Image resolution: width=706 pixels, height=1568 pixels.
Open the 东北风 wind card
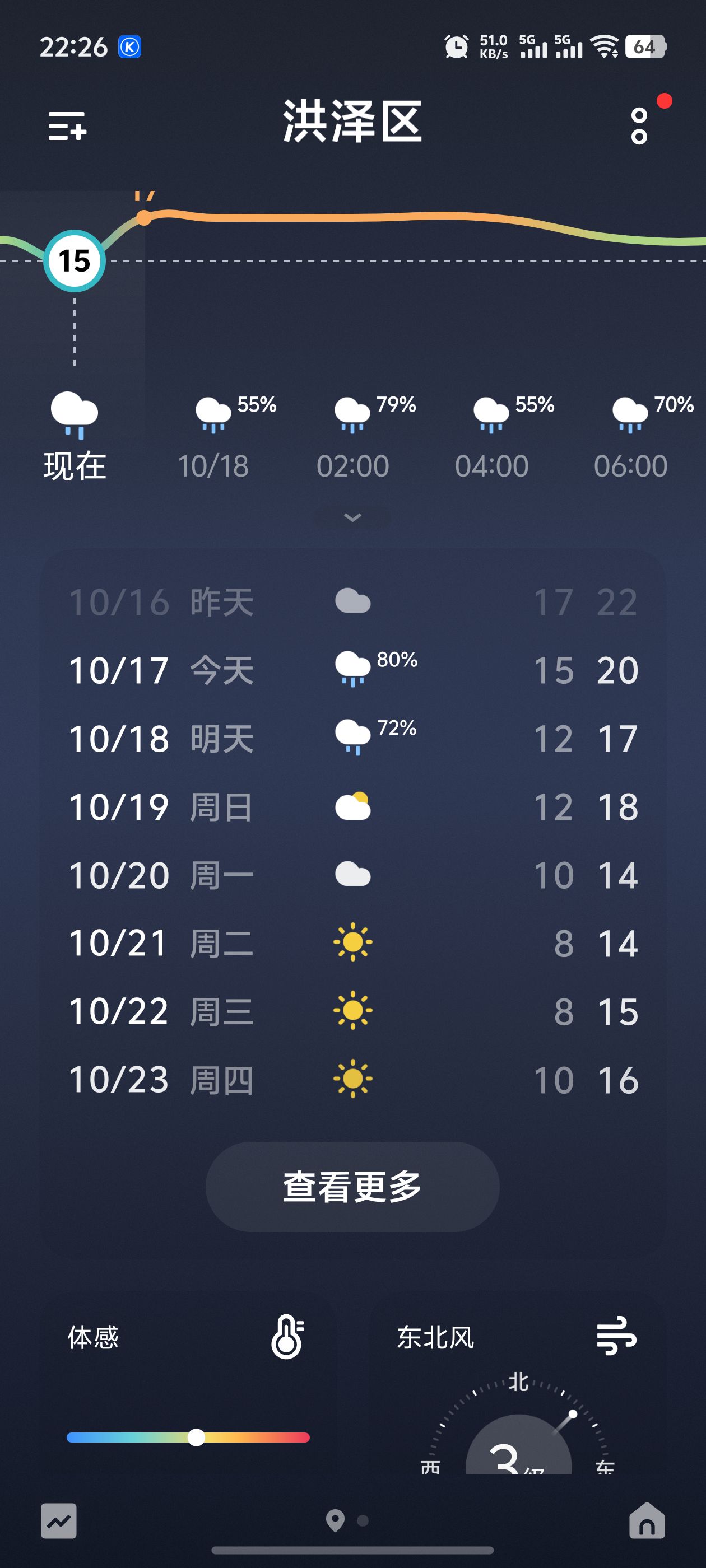(x=517, y=1388)
